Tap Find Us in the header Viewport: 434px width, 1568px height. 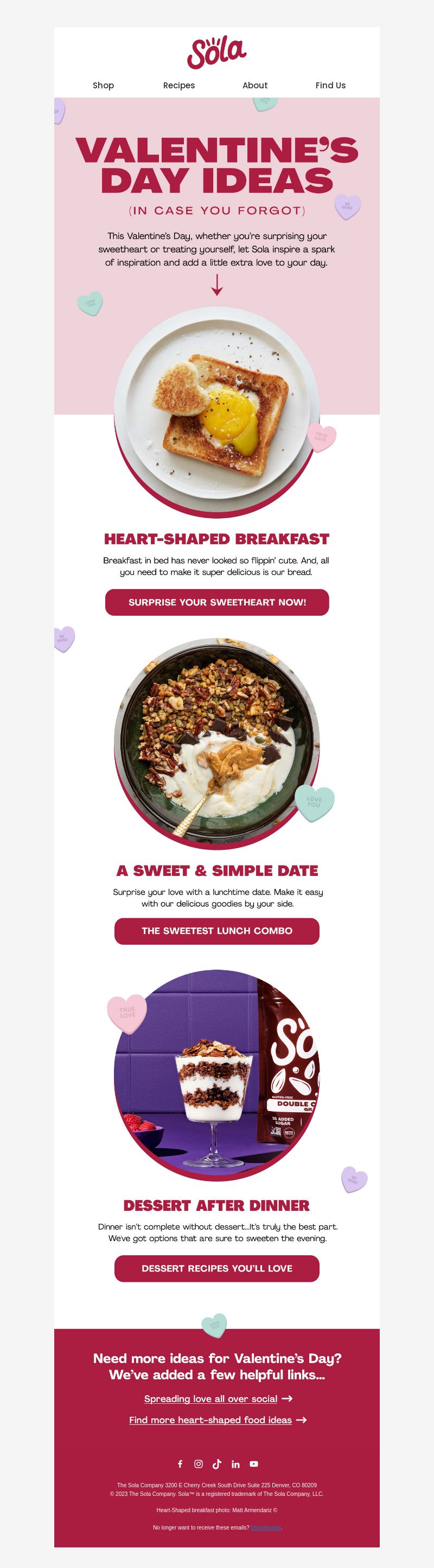pyautogui.click(x=330, y=85)
